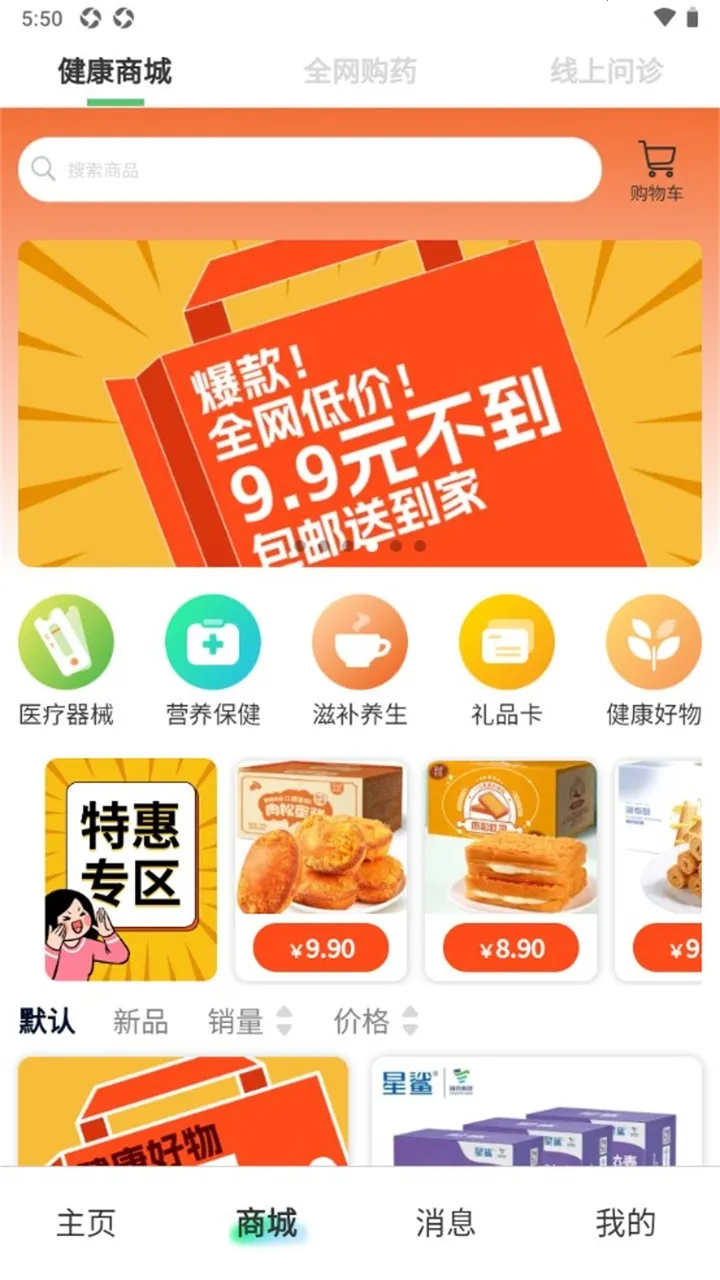The image size is (720, 1280).
Task: Open the 购物车 shopping cart
Action: (655, 170)
